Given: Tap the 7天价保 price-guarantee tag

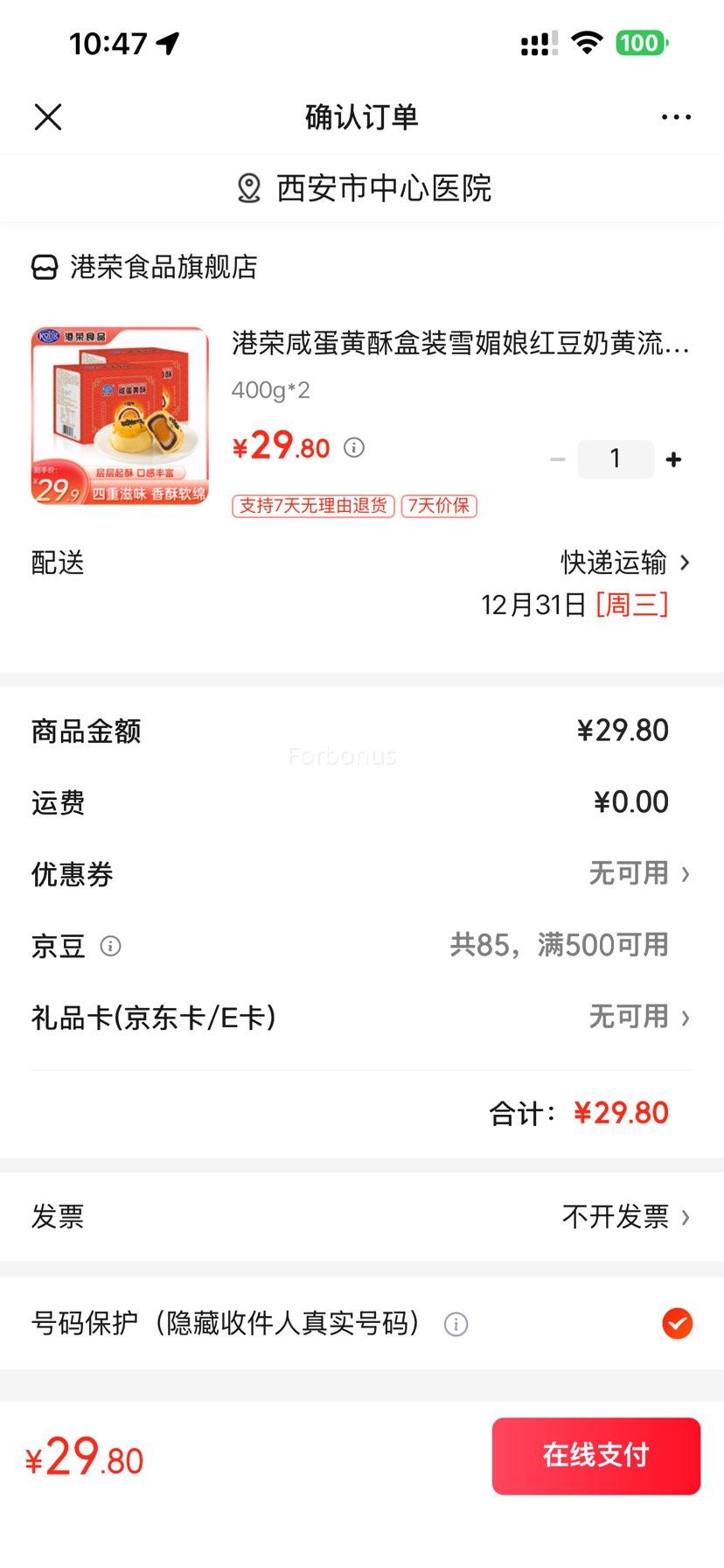Looking at the screenshot, I should (438, 507).
